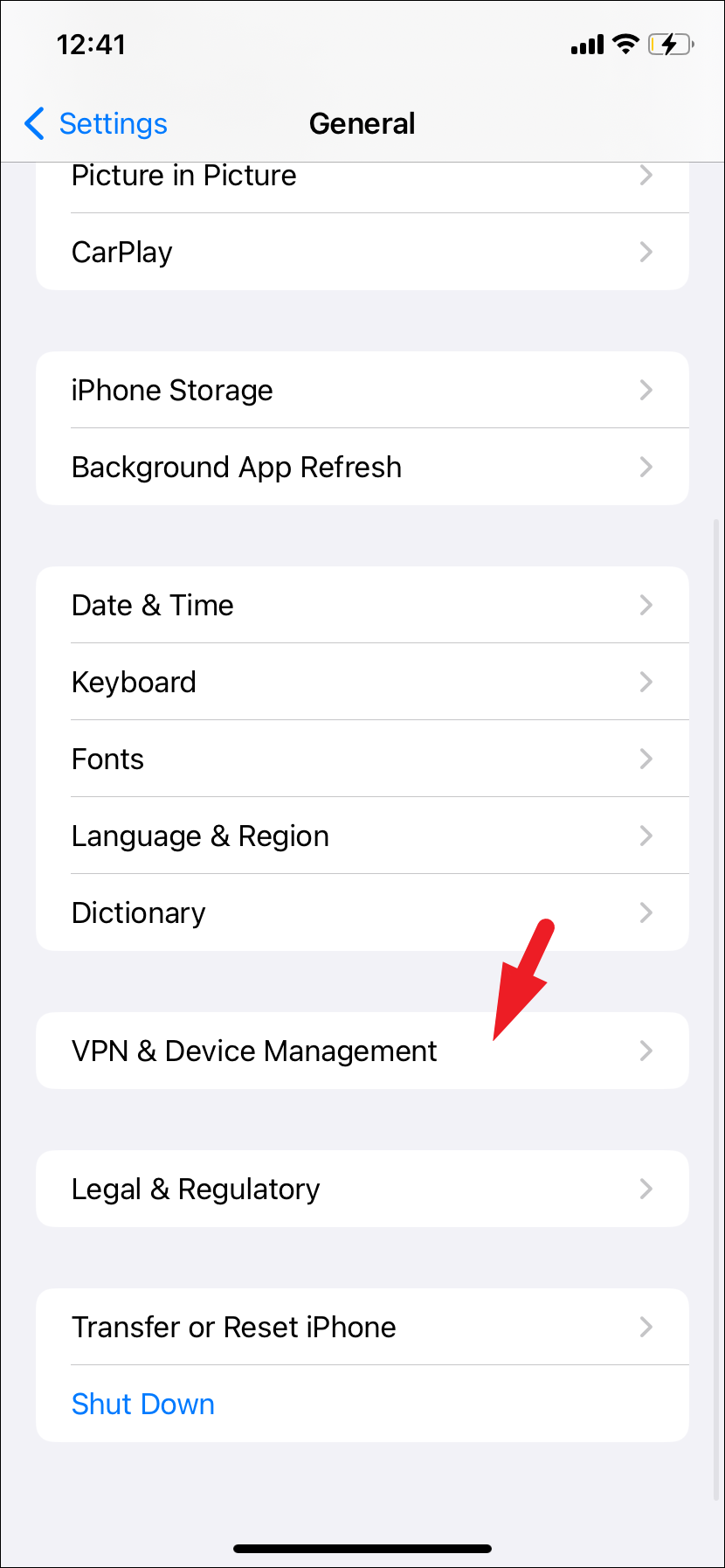This screenshot has width=725, height=1568.
Task: Open Background App Refresh
Action: (362, 467)
